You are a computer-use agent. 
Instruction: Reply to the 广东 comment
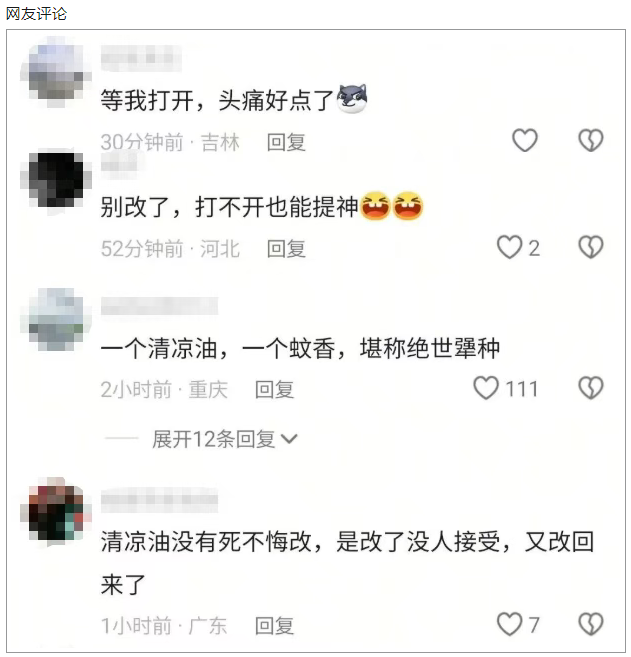(274, 626)
